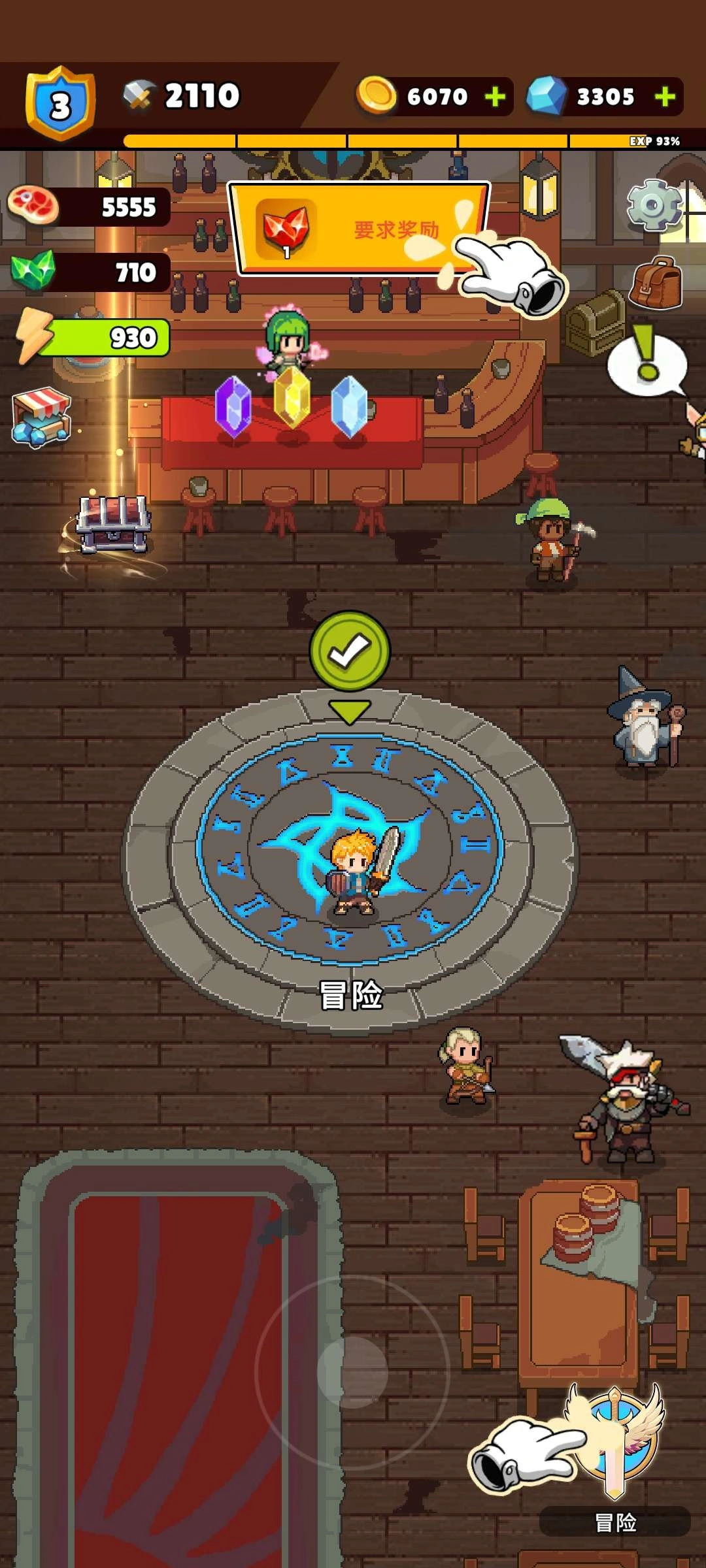
Task: Open the shop stall icon
Action: (41, 417)
